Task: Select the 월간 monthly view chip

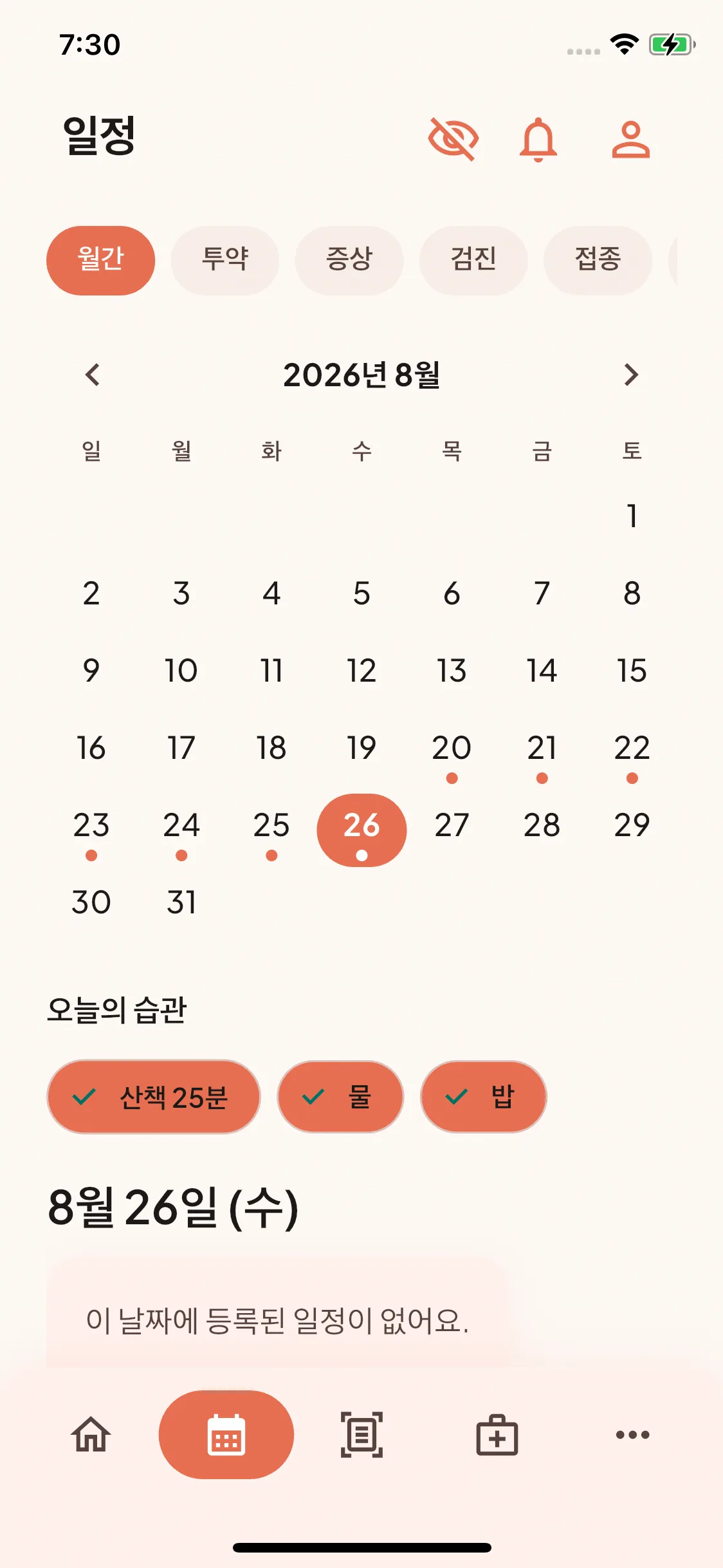Action: point(100,260)
